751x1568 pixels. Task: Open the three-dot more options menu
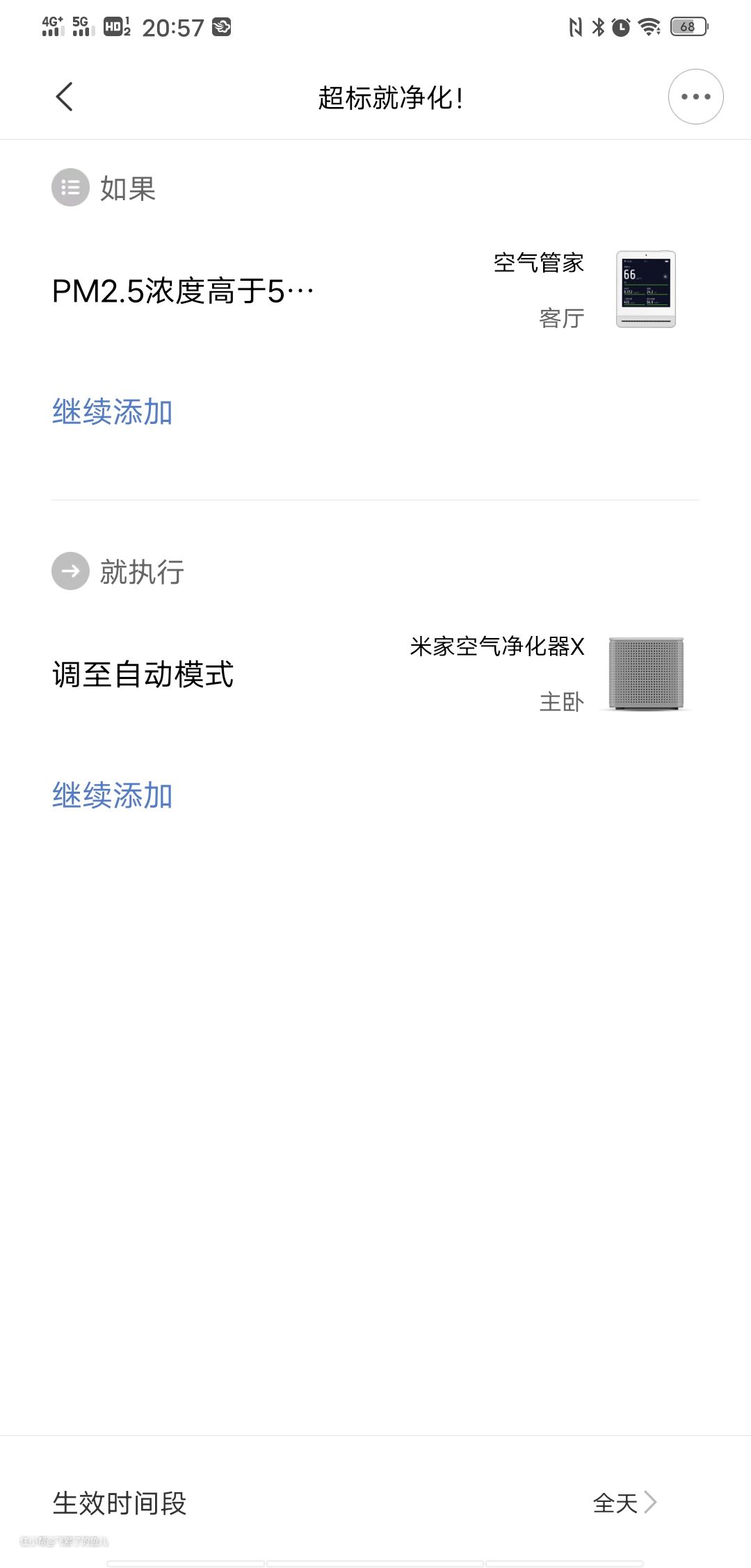point(695,97)
